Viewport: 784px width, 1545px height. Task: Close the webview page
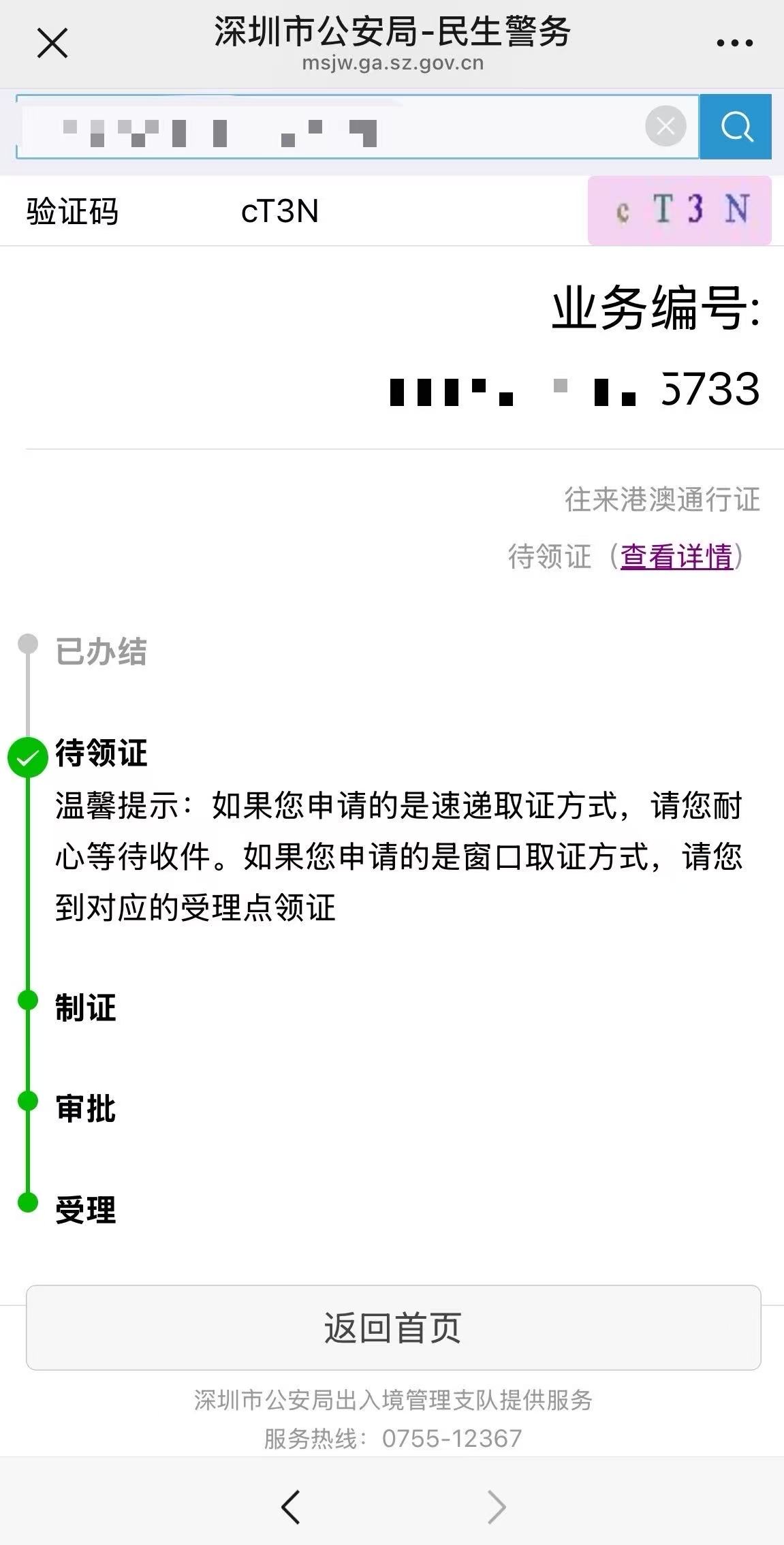[52, 44]
